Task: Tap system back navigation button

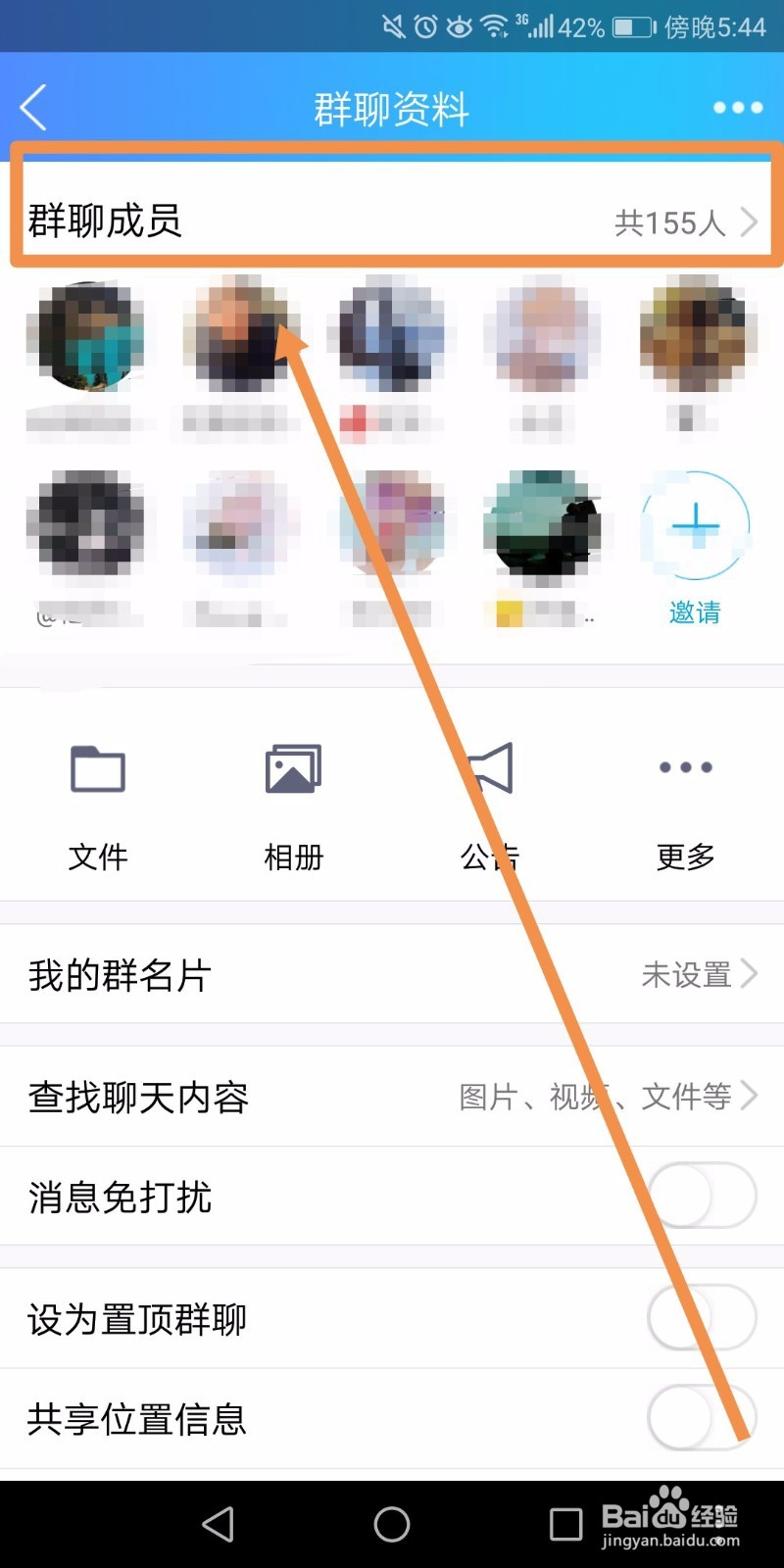Action: (218, 1524)
